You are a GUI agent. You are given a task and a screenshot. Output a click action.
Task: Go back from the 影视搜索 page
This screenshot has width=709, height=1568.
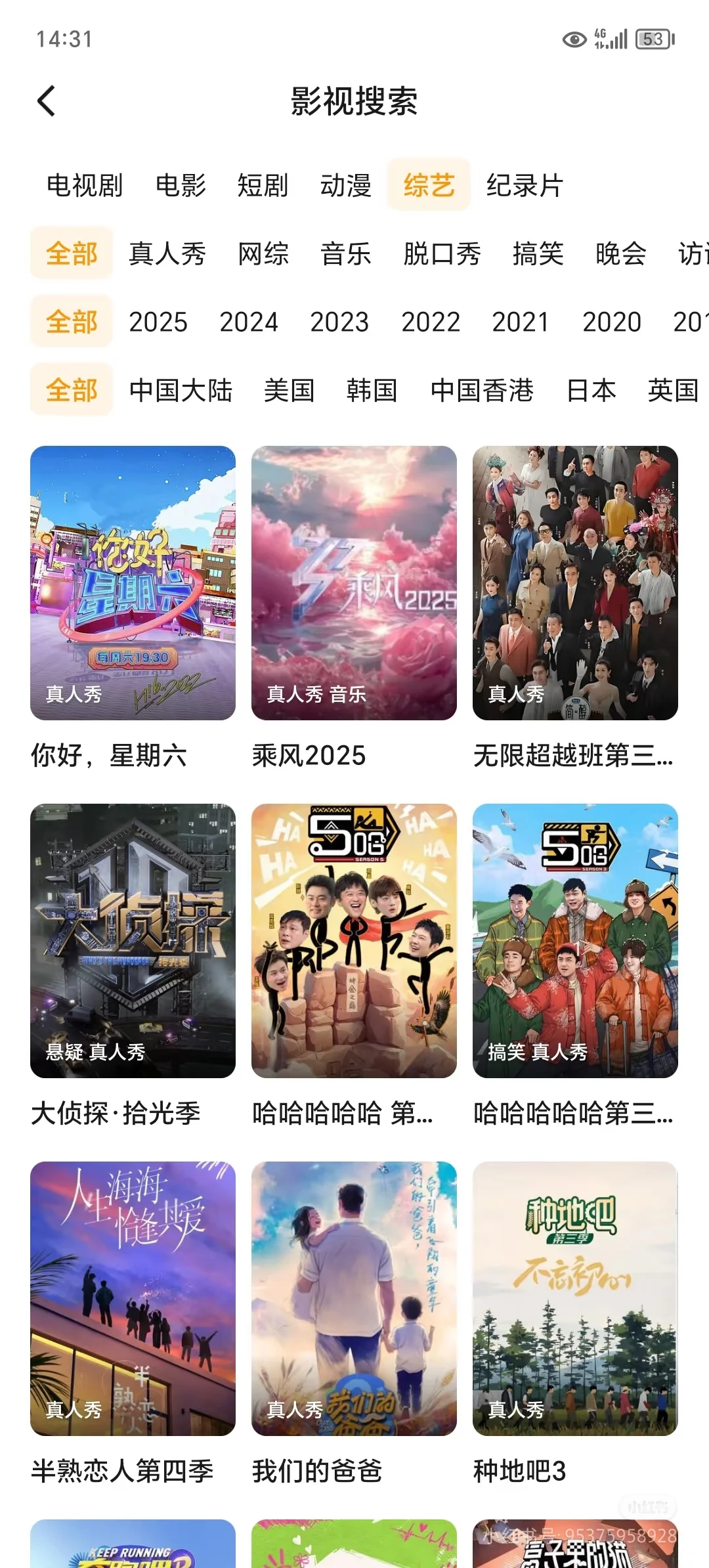click(x=47, y=102)
